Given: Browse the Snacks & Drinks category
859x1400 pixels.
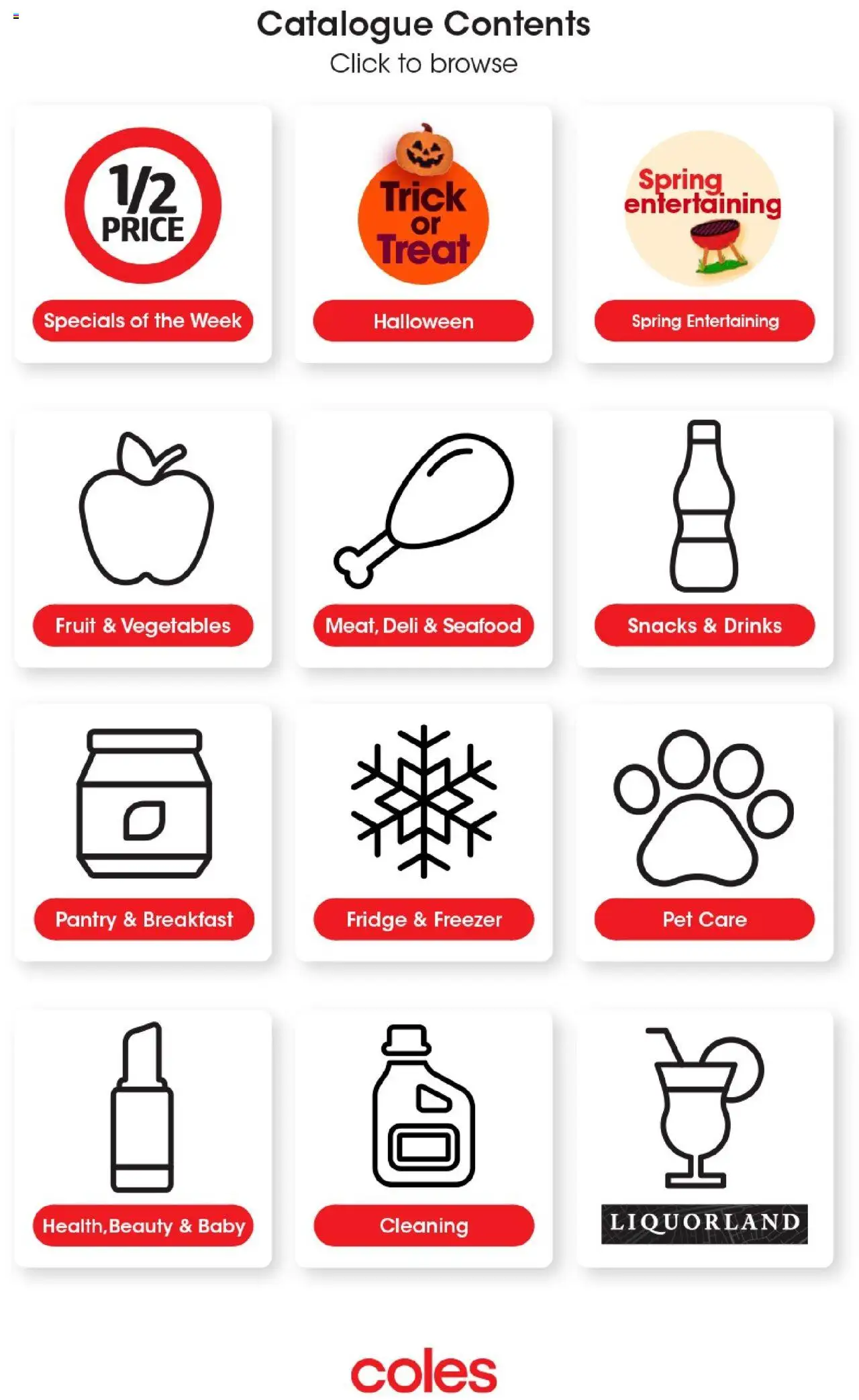Looking at the screenshot, I should click(704, 626).
